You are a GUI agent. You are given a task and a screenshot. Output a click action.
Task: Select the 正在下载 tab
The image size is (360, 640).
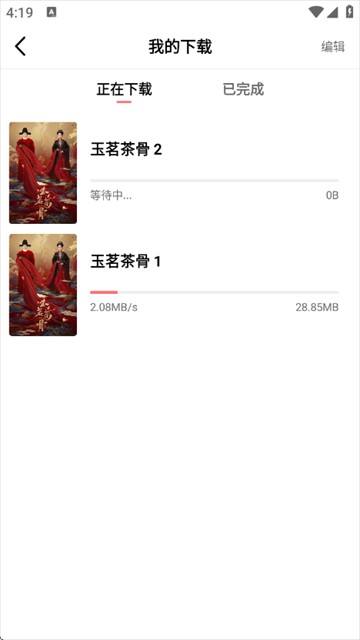[x=124, y=89]
